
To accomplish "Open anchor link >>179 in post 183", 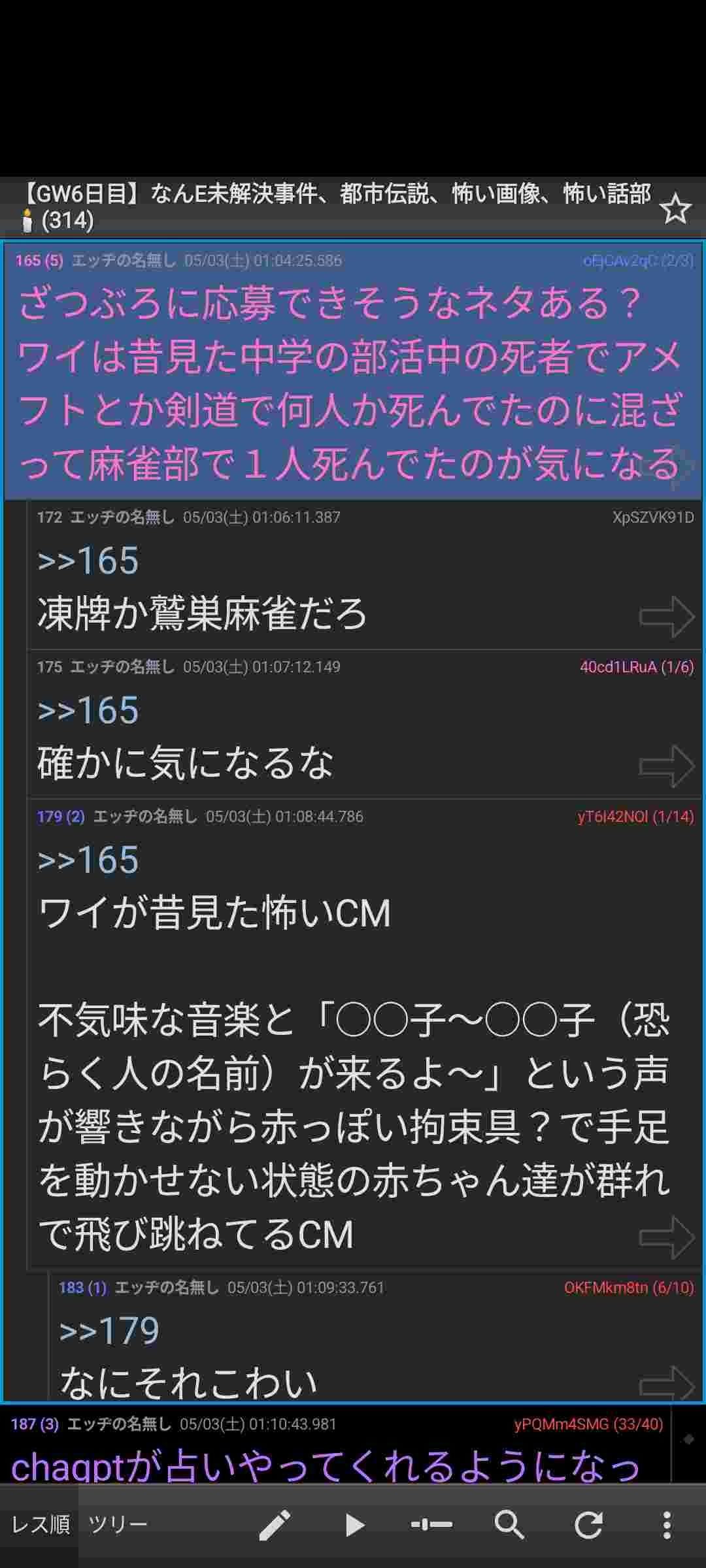I will click(109, 1331).
